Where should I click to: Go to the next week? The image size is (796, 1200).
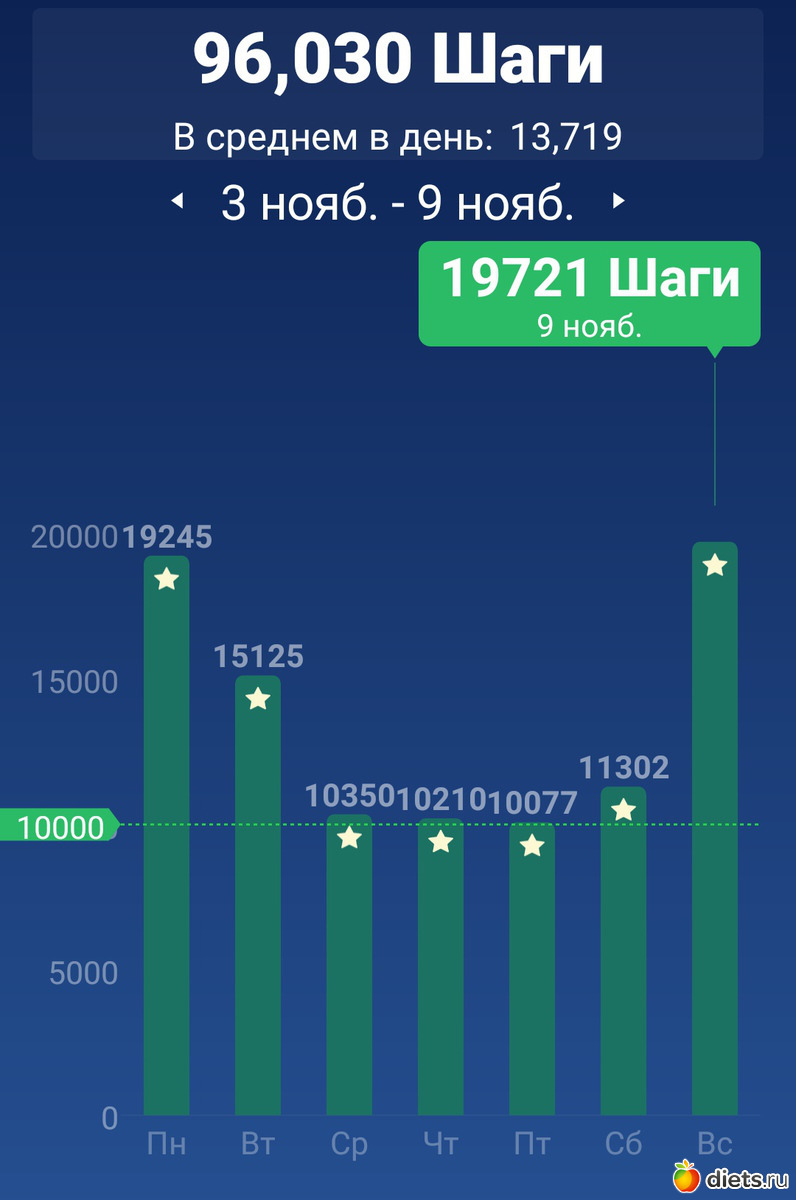[618, 202]
